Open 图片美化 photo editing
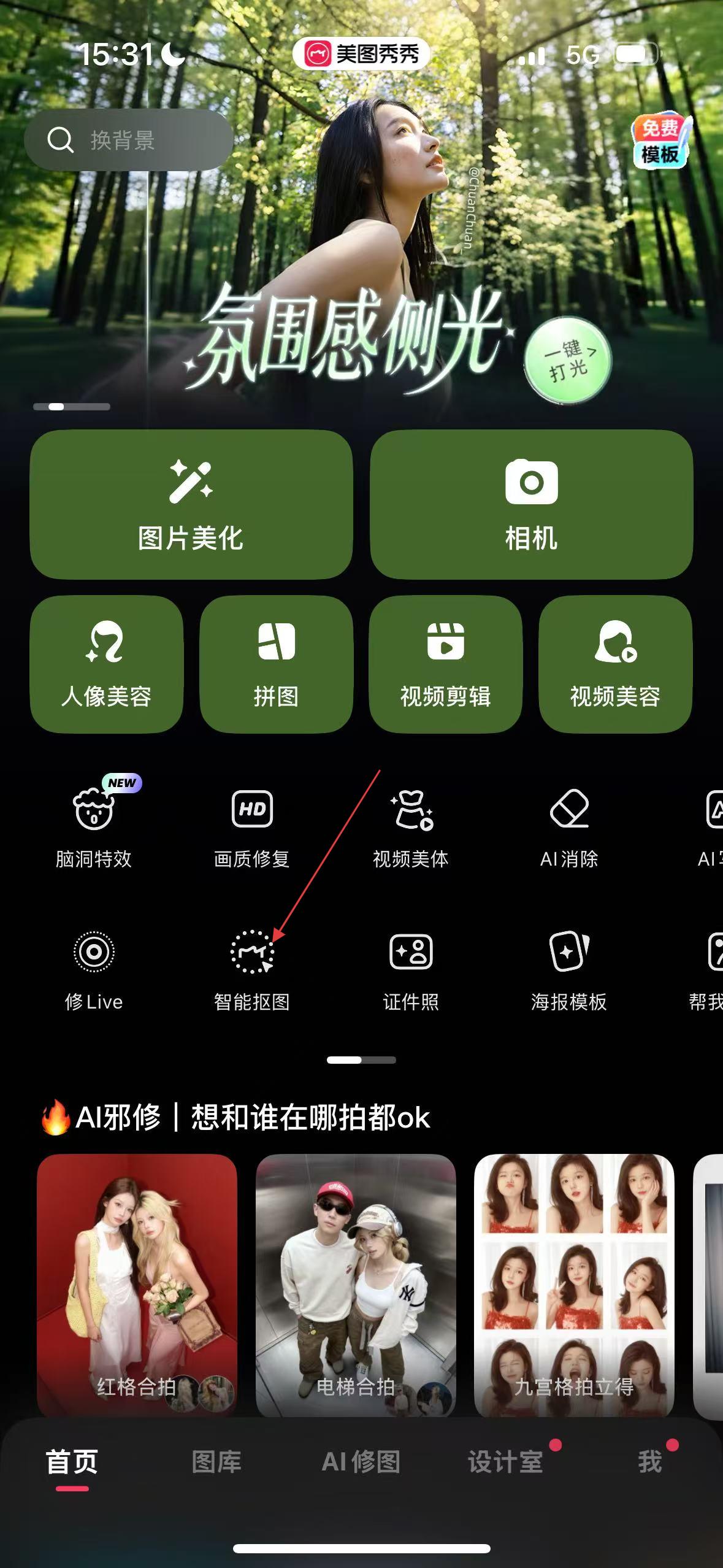 pos(191,504)
